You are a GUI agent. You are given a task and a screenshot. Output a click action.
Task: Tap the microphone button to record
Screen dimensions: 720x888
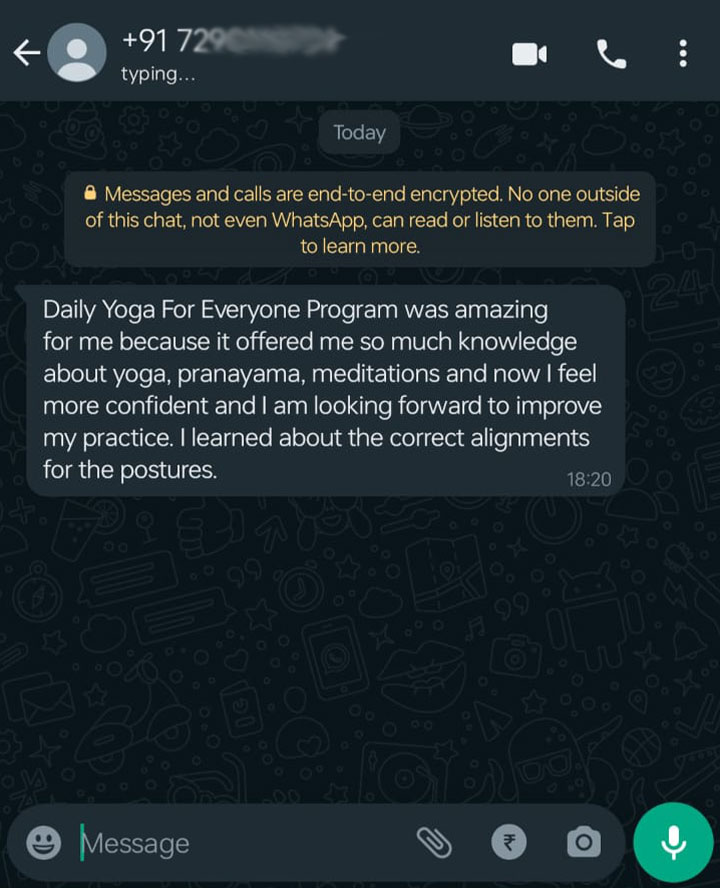[673, 843]
